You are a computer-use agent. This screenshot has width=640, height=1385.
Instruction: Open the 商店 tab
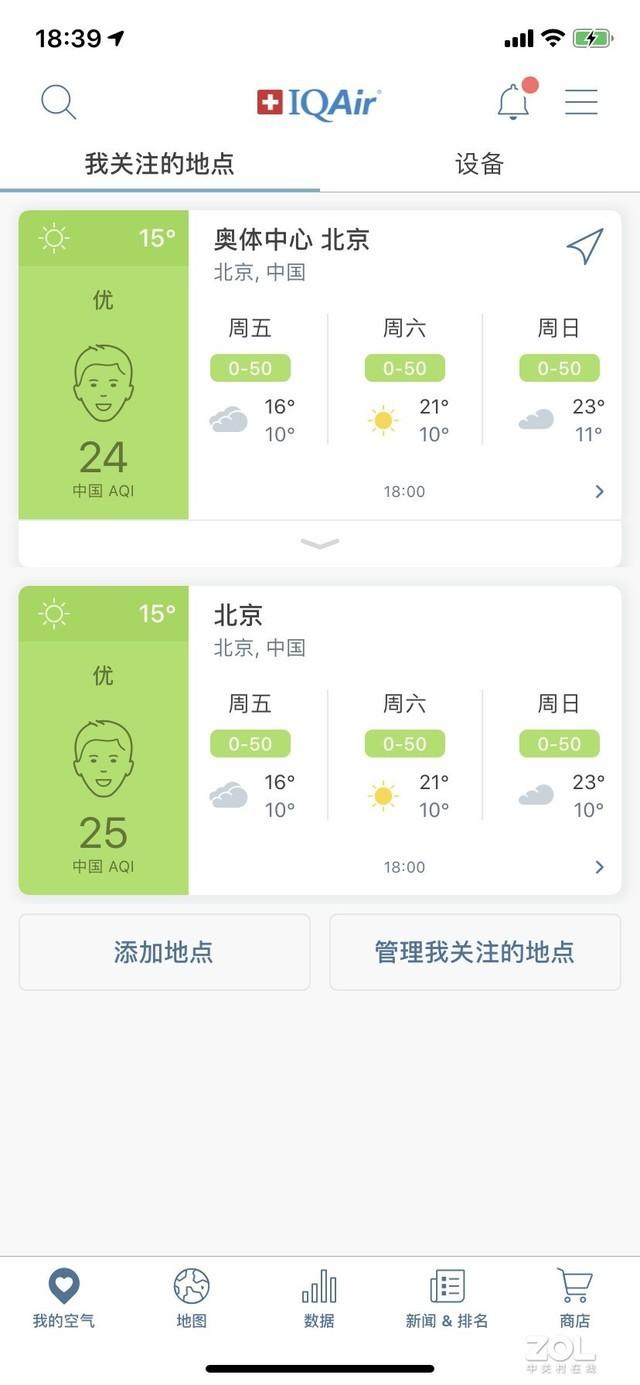click(575, 1298)
